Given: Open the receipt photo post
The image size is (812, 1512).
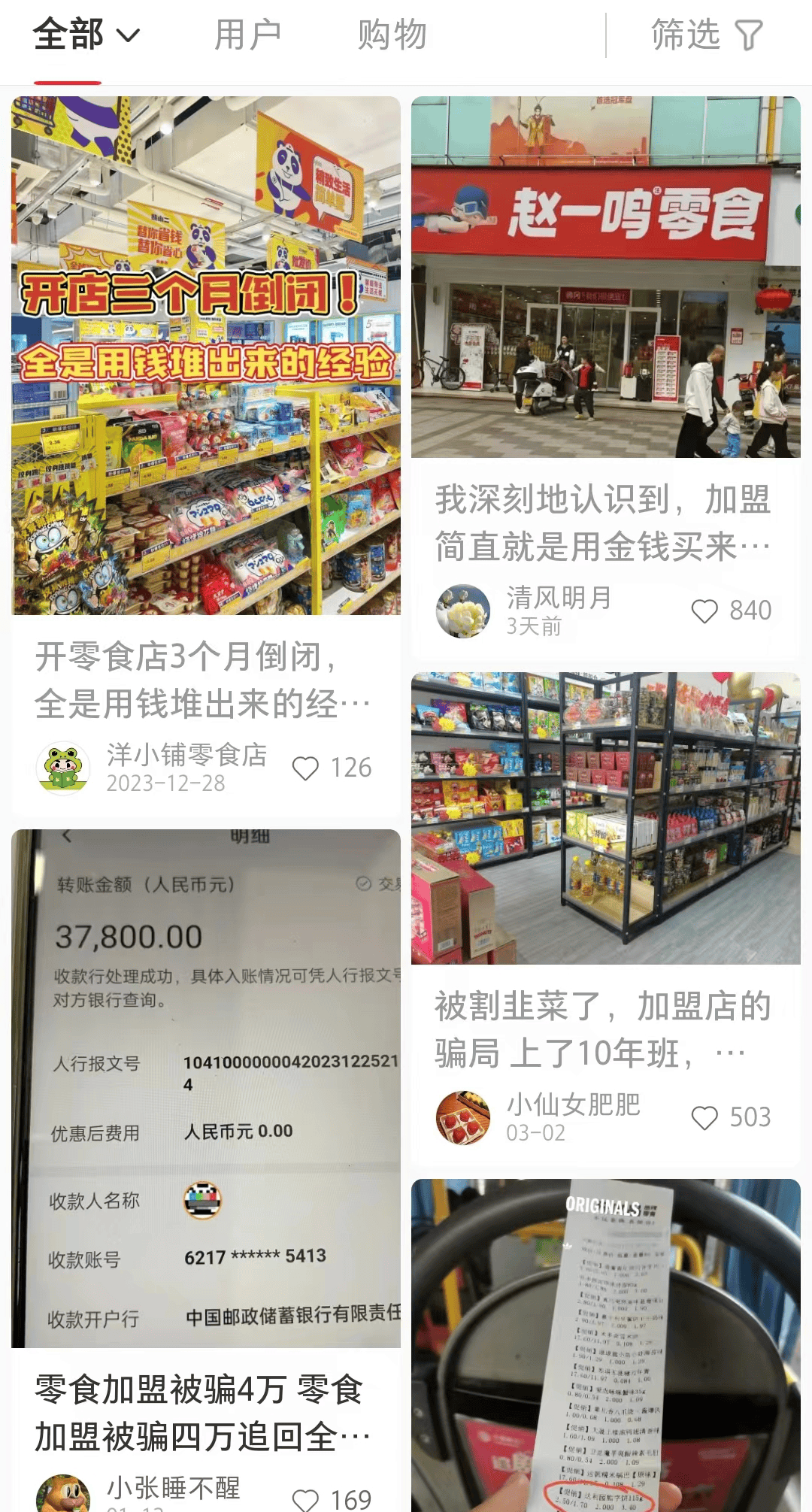Looking at the screenshot, I should click(605, 1346).
